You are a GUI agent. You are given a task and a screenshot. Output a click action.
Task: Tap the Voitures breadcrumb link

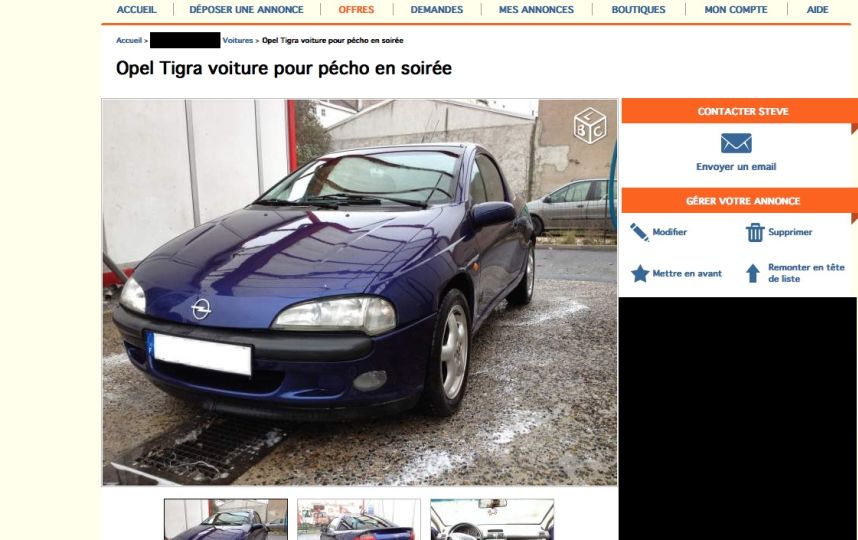(x=237, y=40)
